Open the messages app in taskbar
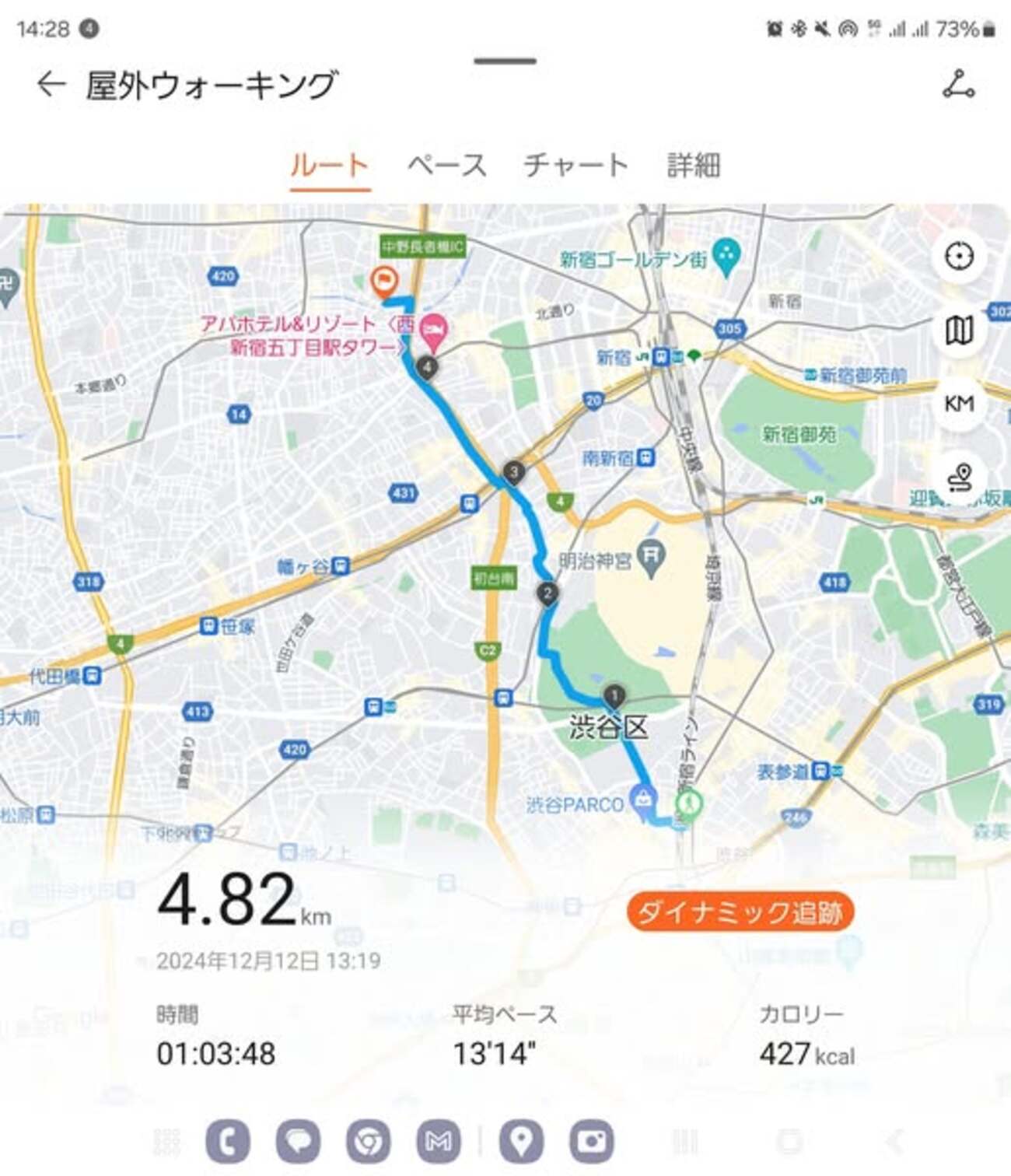The width and height of the screenshot is (1011, 1176). point(298,1141)
